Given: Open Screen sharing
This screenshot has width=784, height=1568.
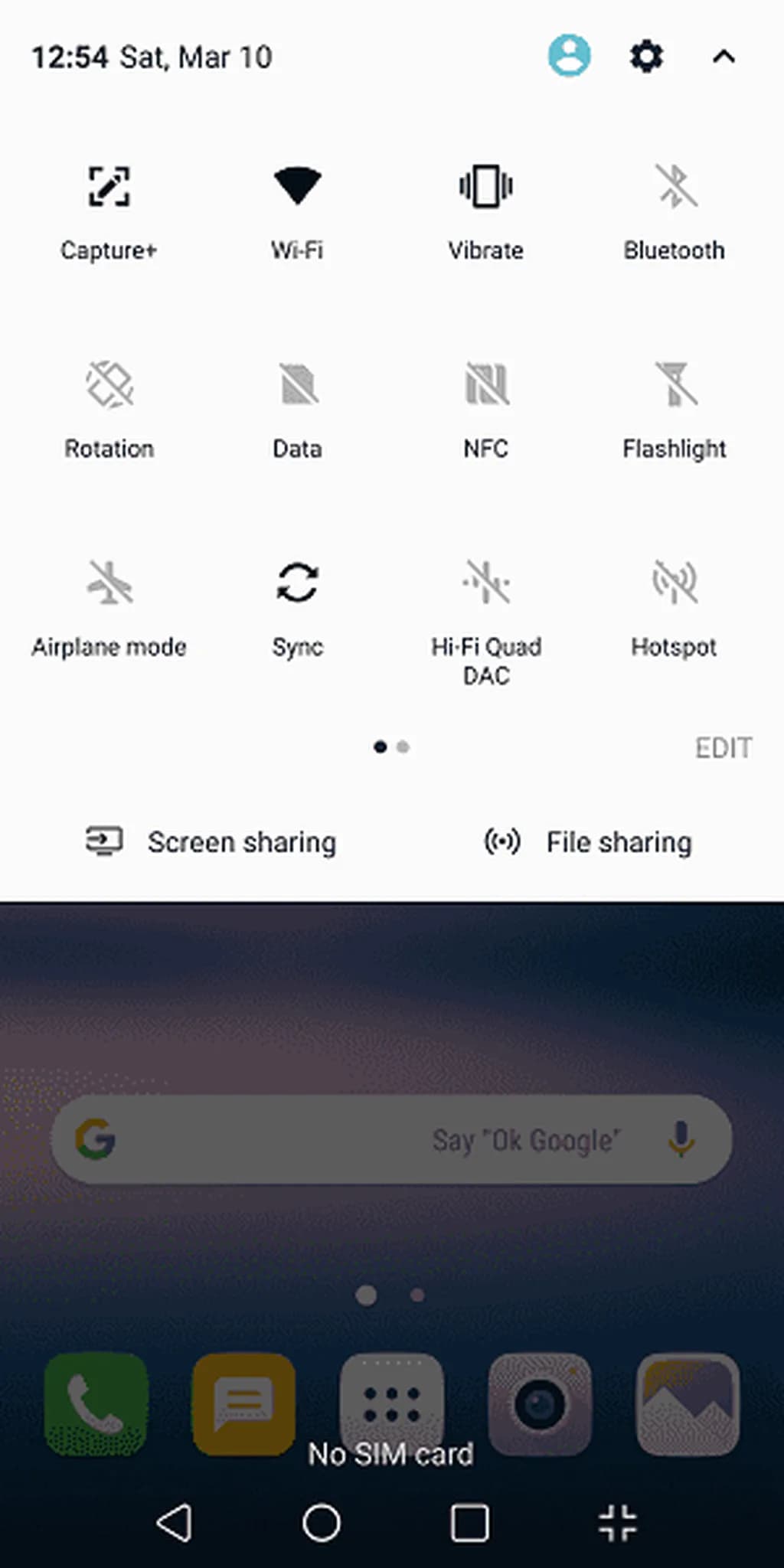Looking at the screenshot, I should point(211,841).
